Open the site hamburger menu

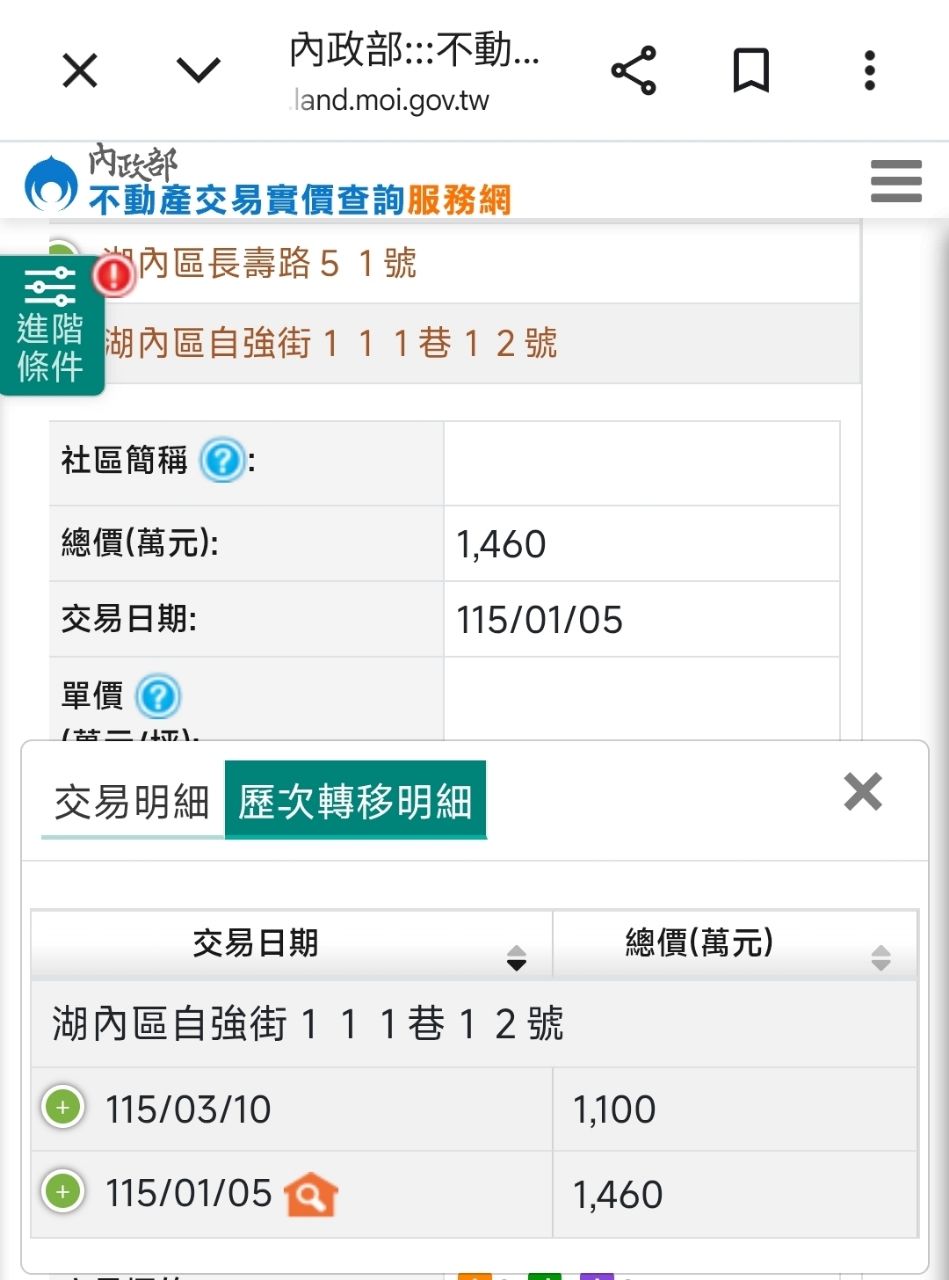point(896,181)
